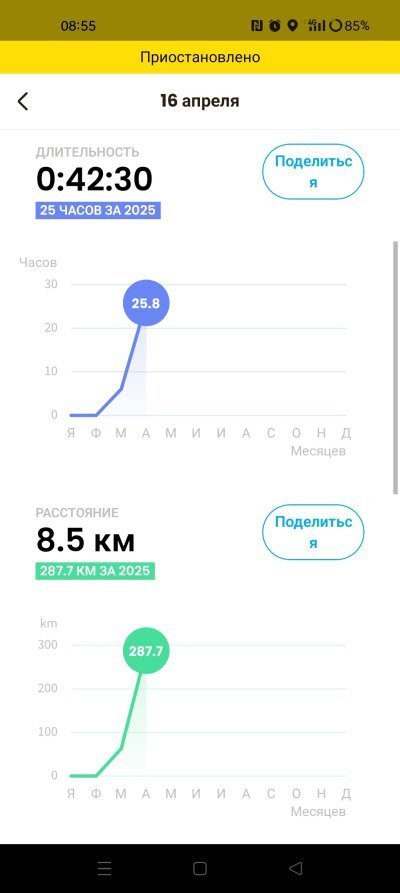This screenshot has height=893, width=400.
Task: Tap the system back triangle
Action: [295, 868]
